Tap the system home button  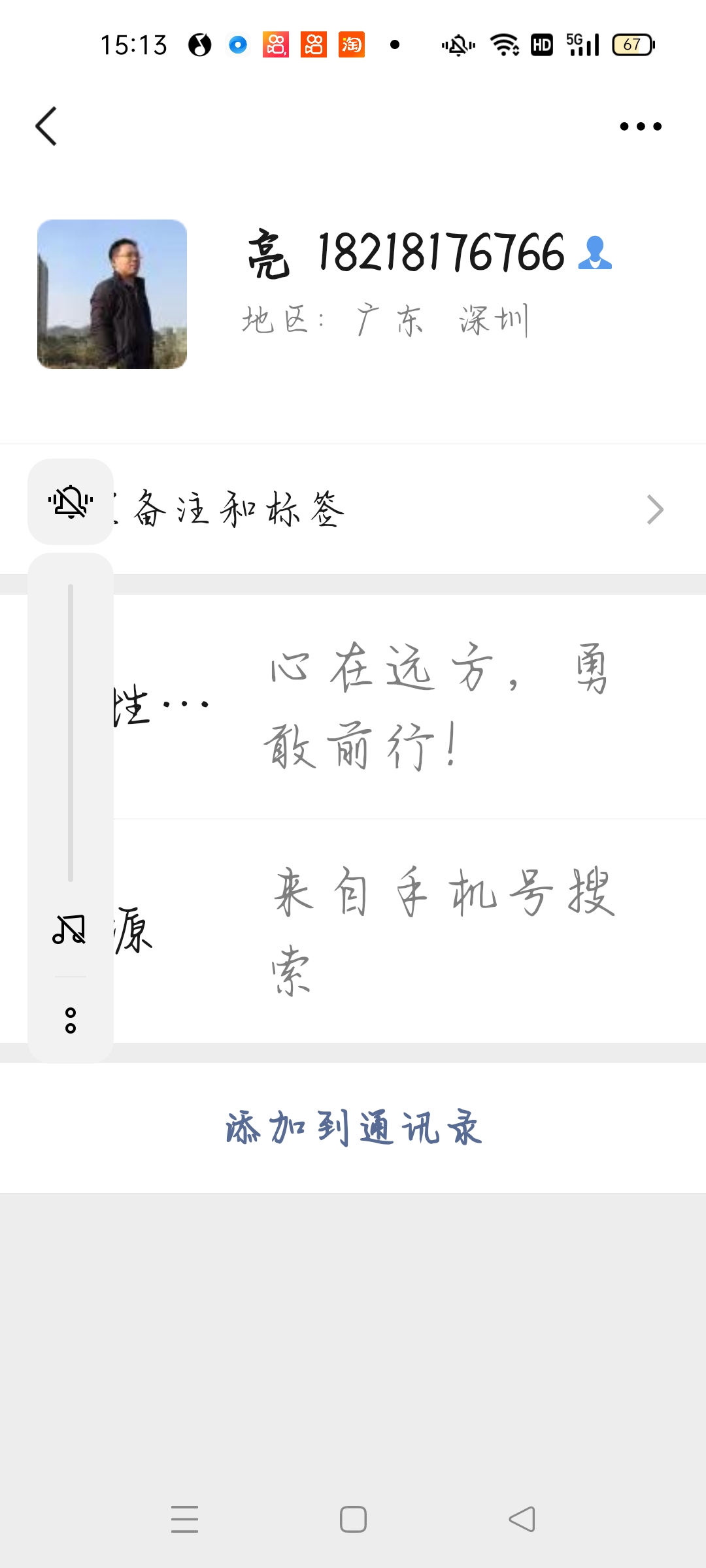pos(353,1520)
